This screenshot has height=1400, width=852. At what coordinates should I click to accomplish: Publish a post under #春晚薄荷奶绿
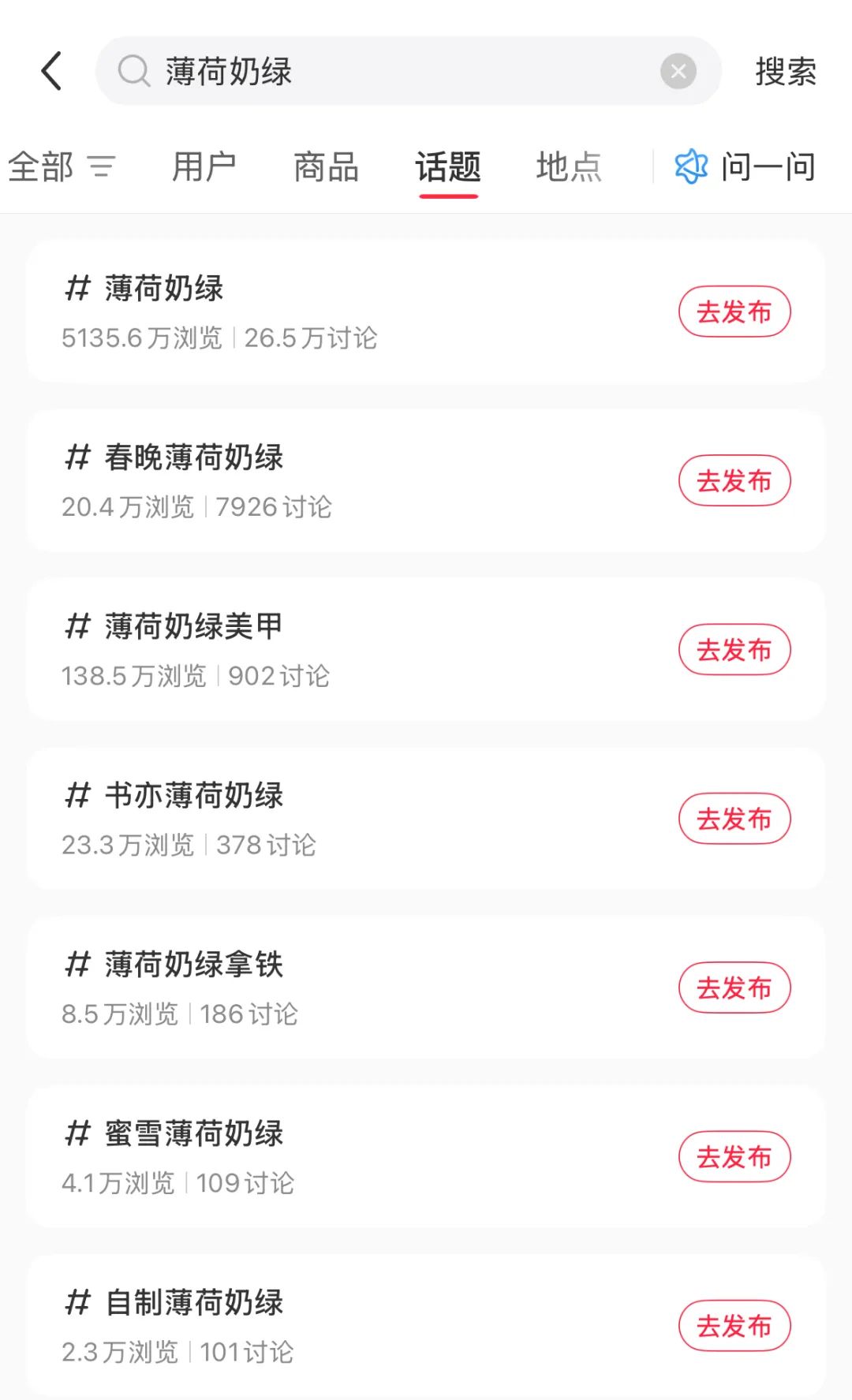734,480
